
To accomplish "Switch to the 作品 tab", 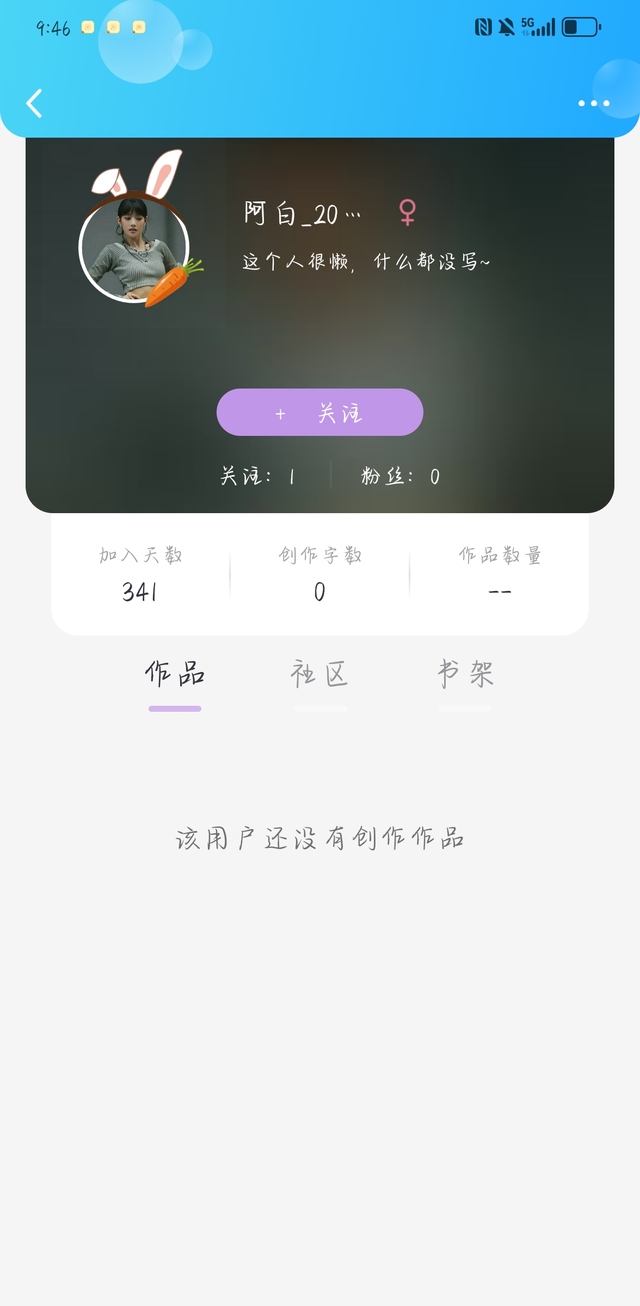I will [175, 675].
